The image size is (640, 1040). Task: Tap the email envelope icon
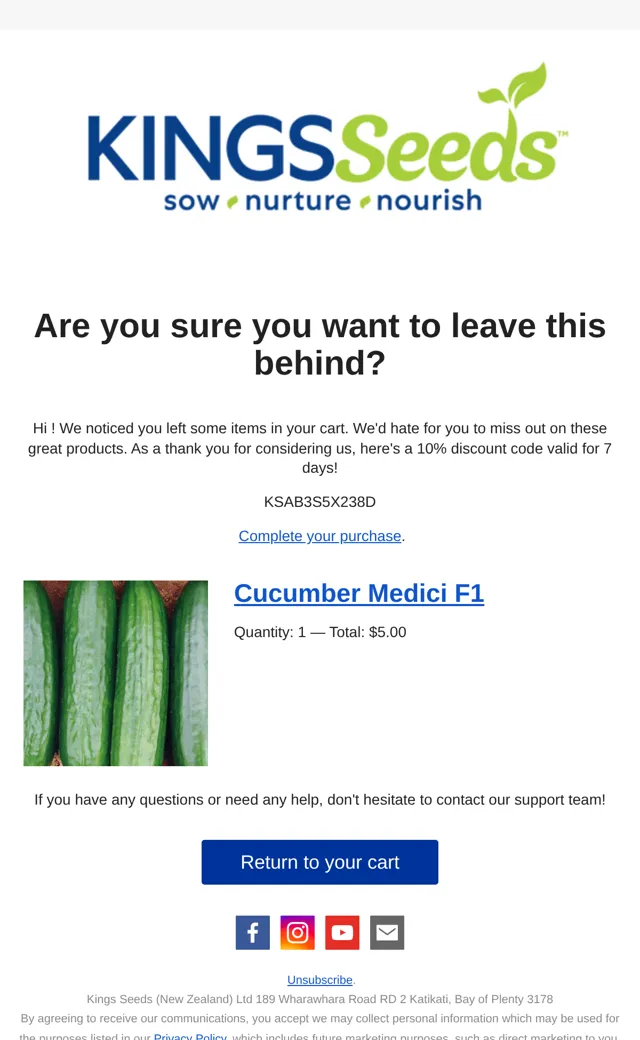tap(387, 933)
